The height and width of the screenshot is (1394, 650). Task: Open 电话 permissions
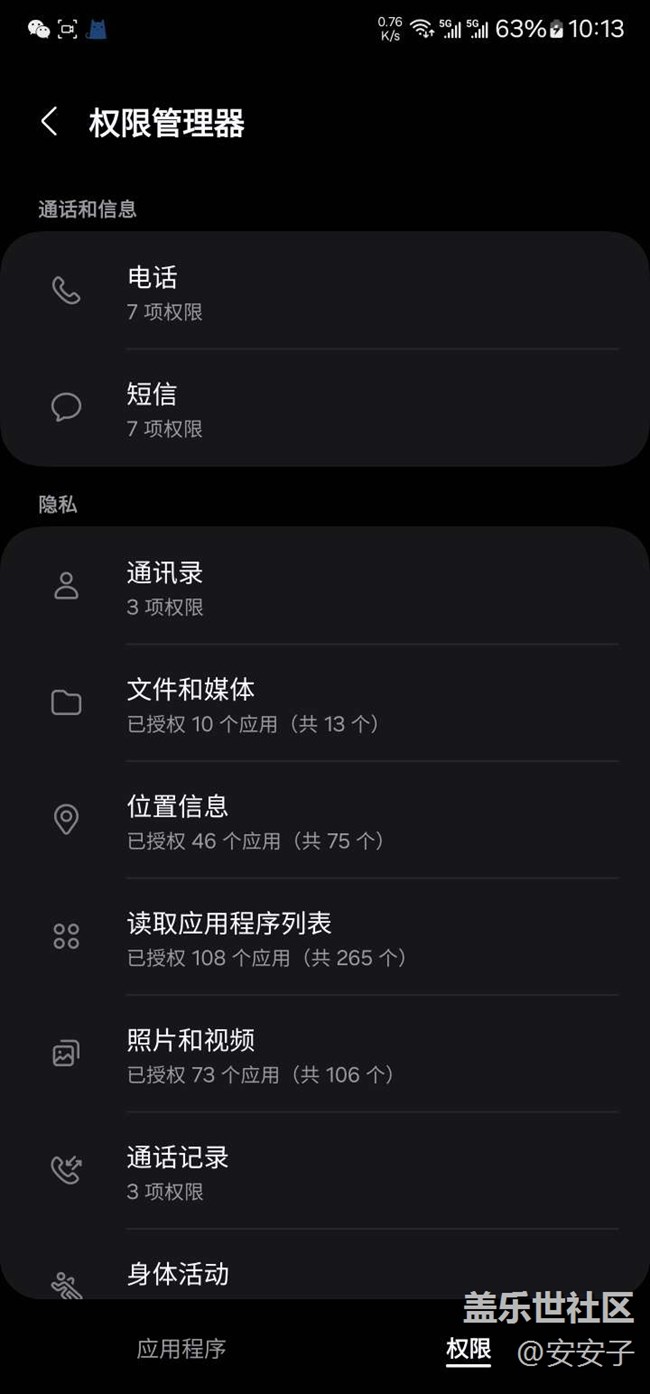tap(324, 291)
